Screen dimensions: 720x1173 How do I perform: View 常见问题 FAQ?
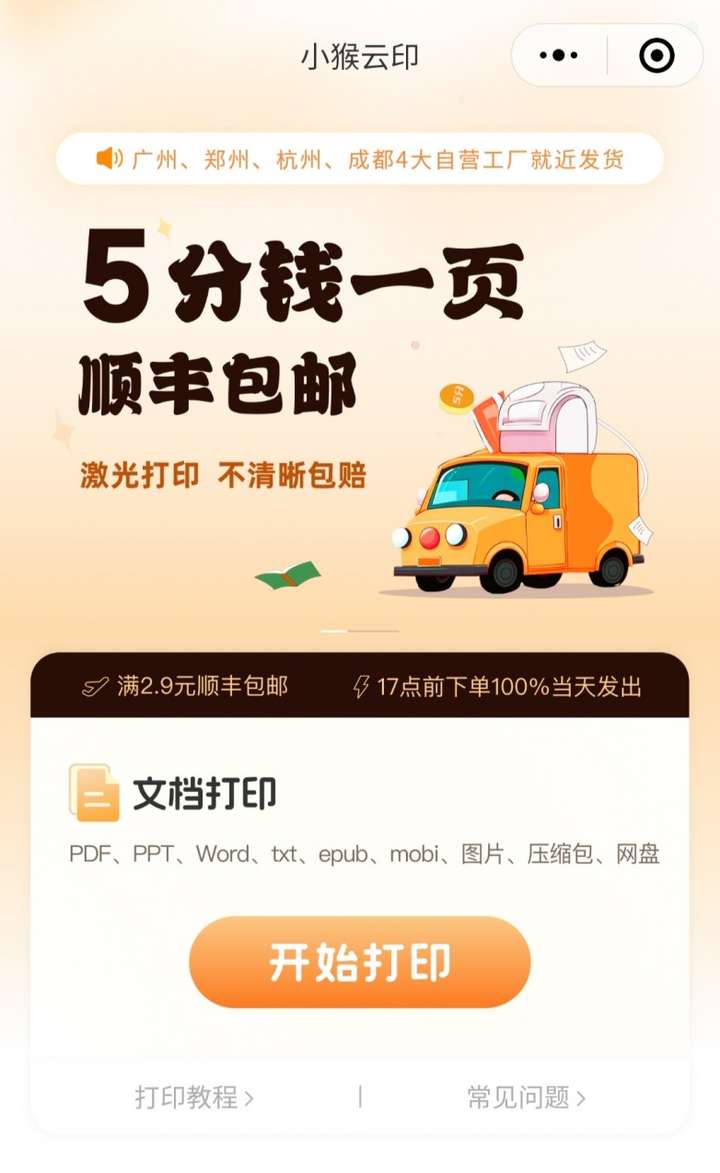(x=526, y=1097)
